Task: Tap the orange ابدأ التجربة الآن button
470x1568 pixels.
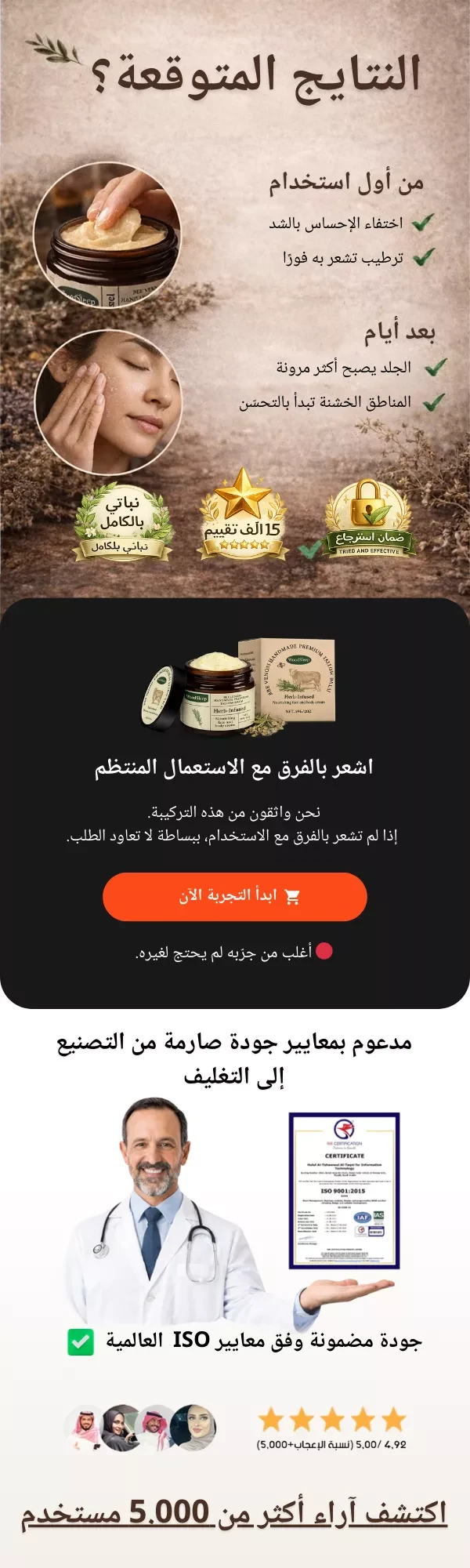Action: (235, 896)
